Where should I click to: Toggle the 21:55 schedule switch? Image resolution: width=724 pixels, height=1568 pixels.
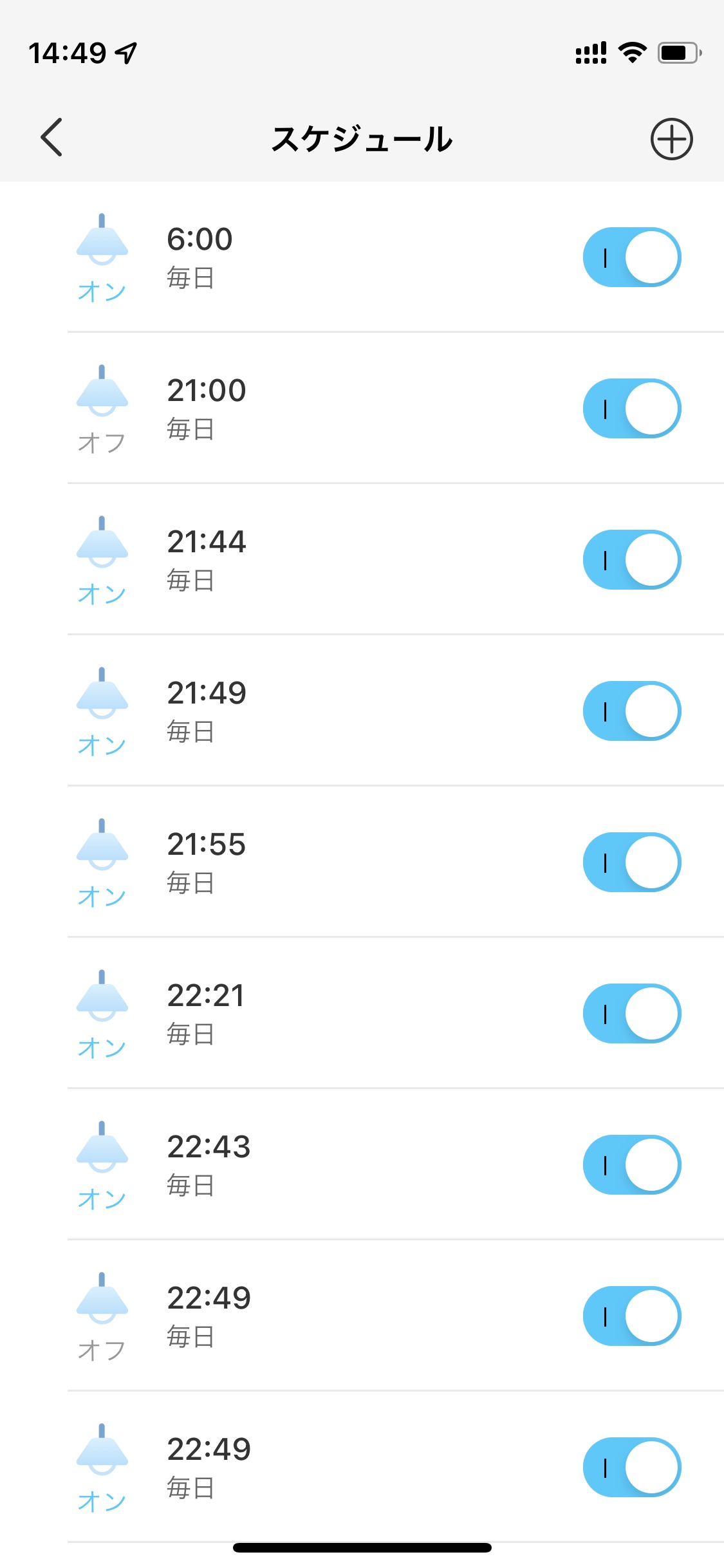[632, 863]
